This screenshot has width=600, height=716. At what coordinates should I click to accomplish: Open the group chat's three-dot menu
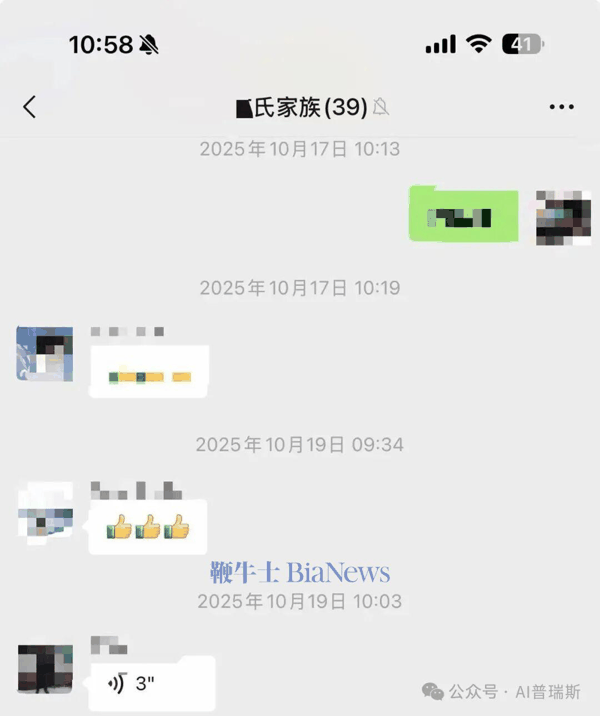point(561,107)
